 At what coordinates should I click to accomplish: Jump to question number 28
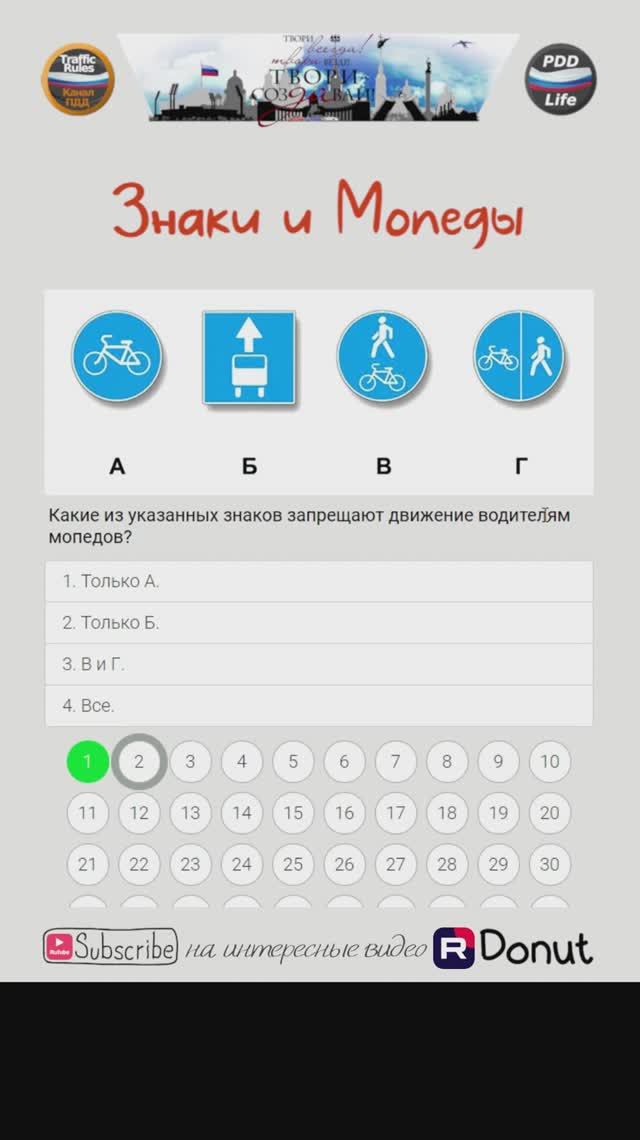(x=447, y=864)
